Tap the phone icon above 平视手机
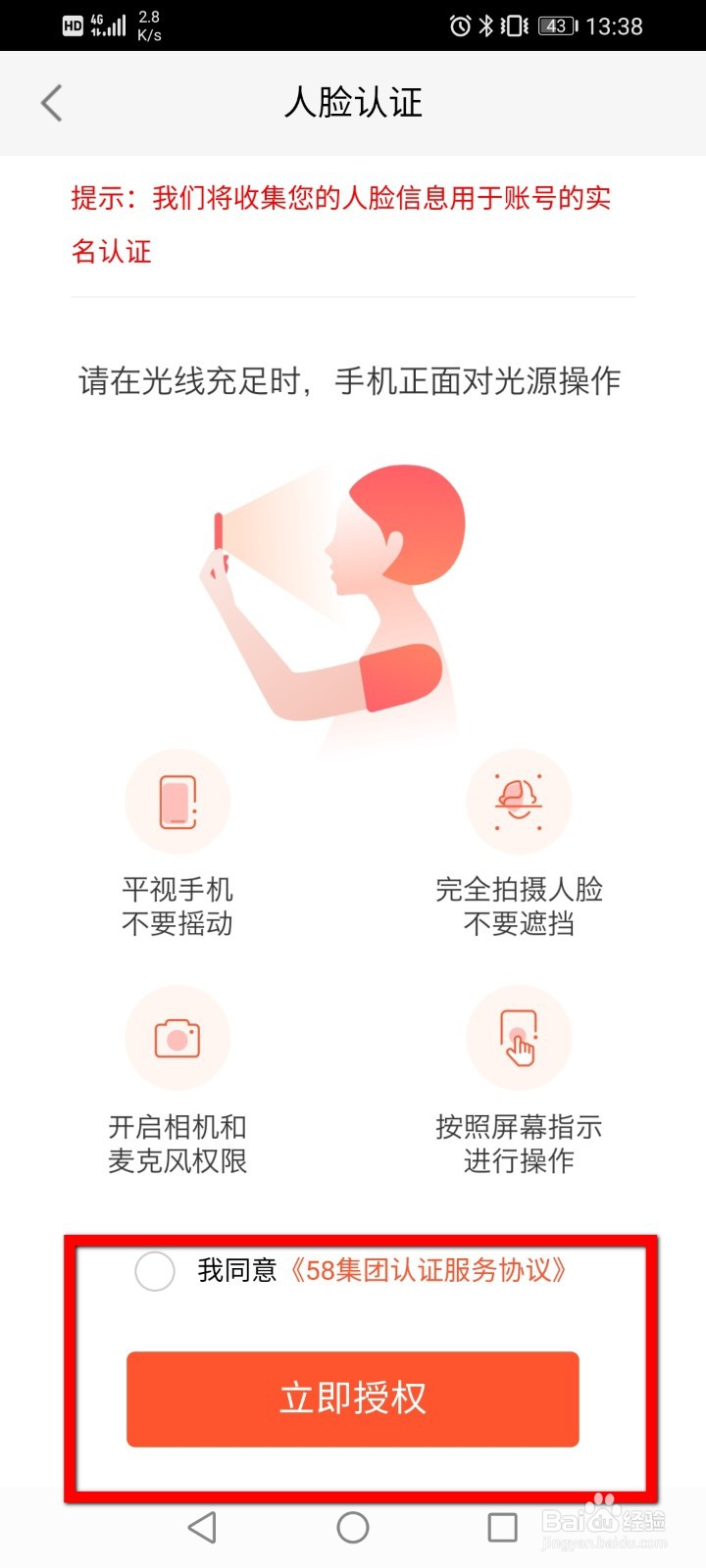The image size is (706, 1568). (177, 800)
